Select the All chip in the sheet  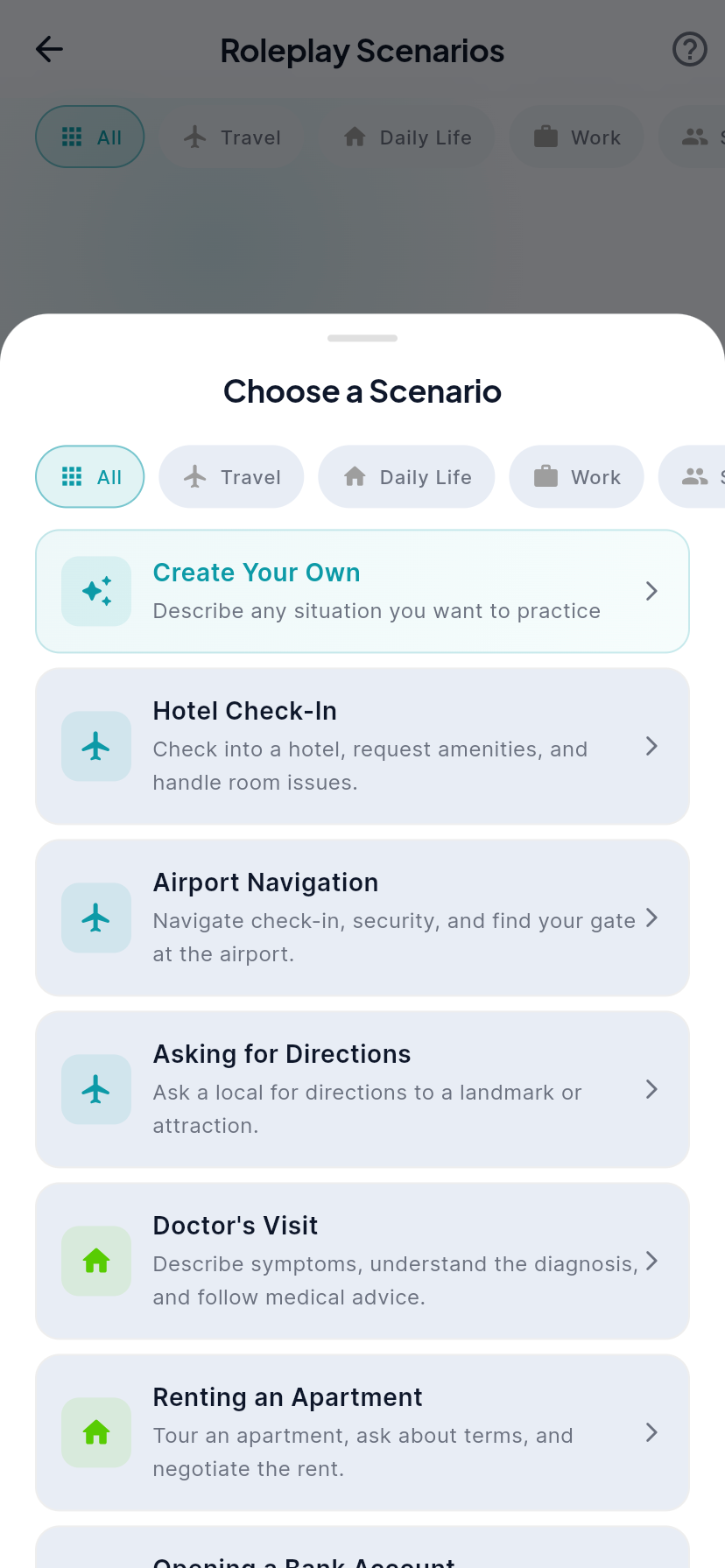click(x=90, y=477)
